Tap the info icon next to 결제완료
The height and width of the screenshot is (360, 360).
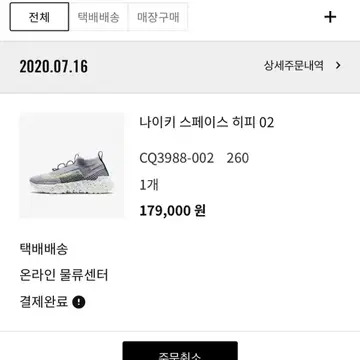coord(79,302)
